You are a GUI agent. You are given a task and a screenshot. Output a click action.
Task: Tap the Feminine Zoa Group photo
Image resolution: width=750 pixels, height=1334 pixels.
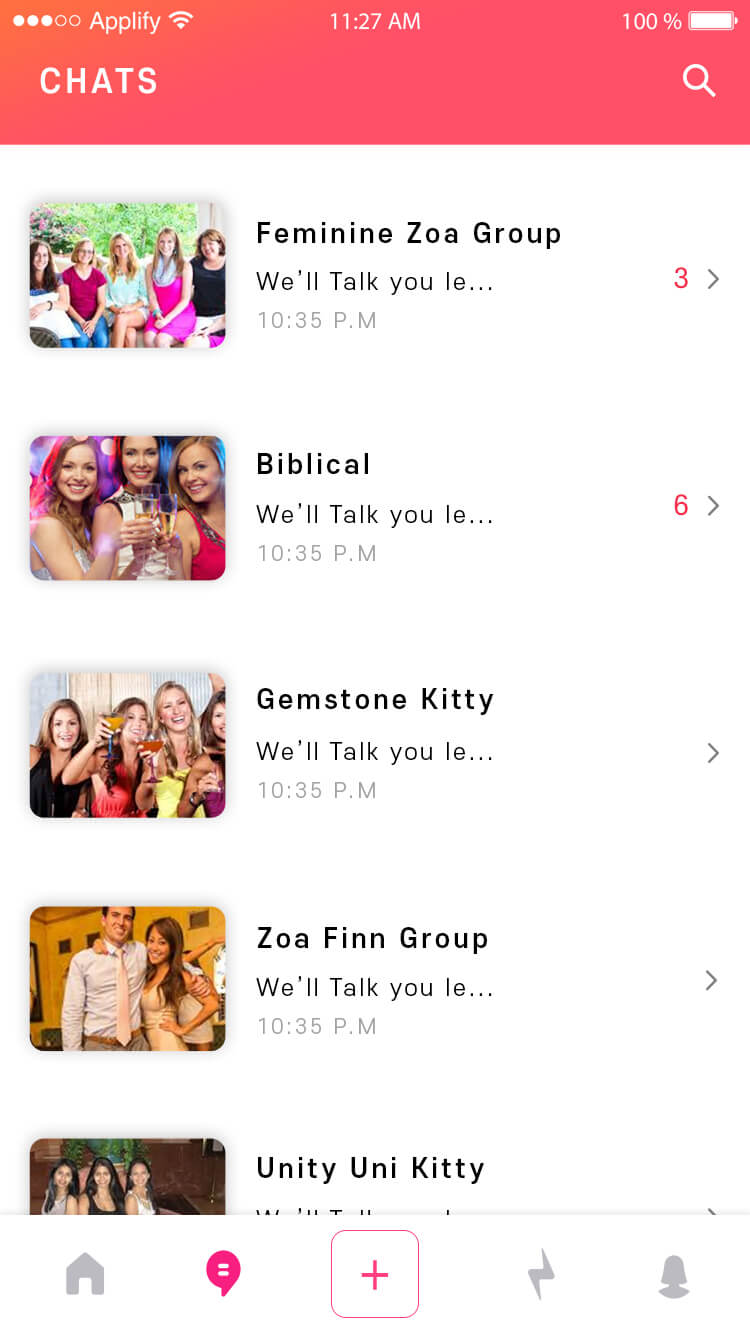tap(127, 276)
